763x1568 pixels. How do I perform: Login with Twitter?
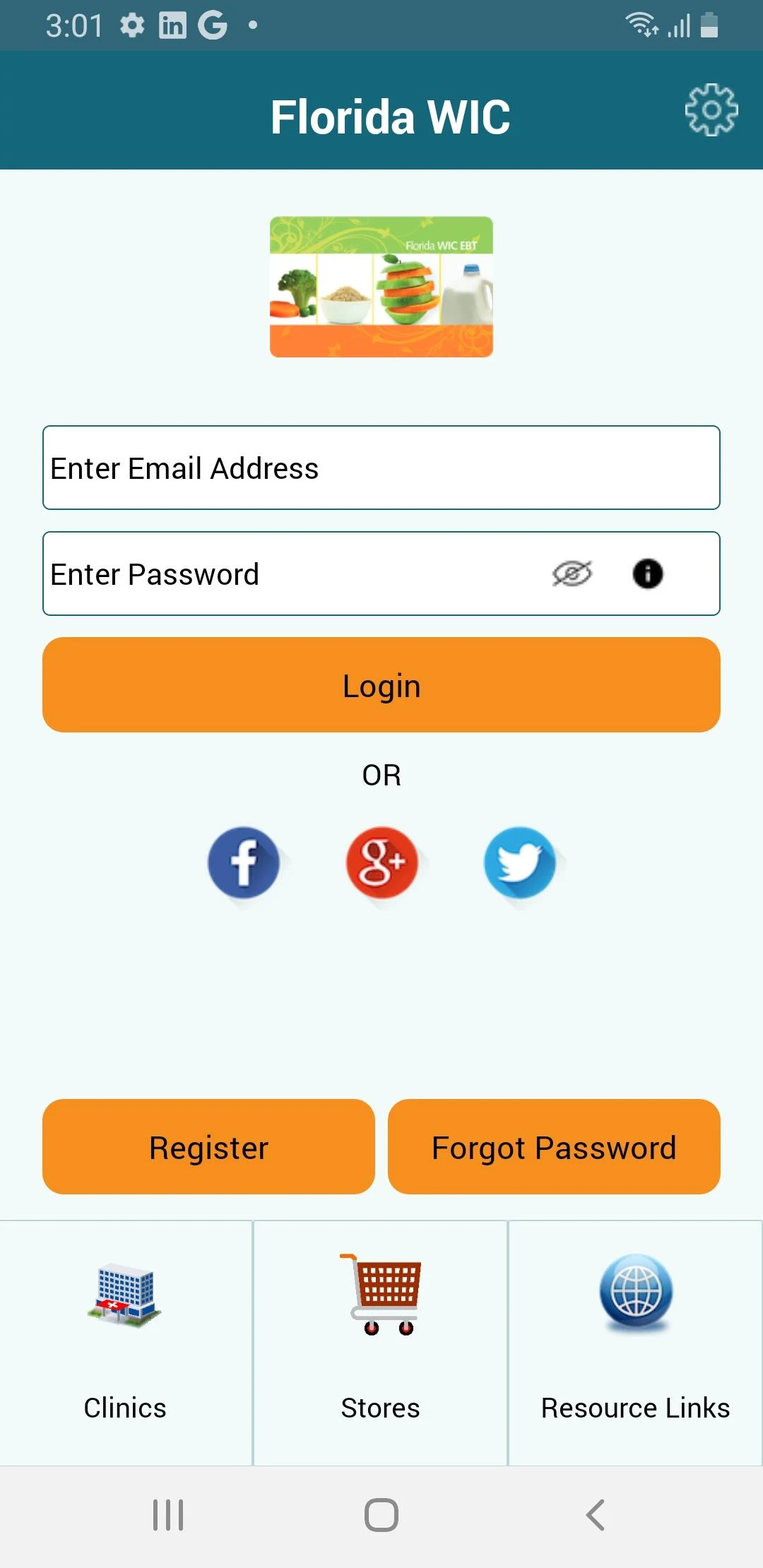(x=521, y=863)
